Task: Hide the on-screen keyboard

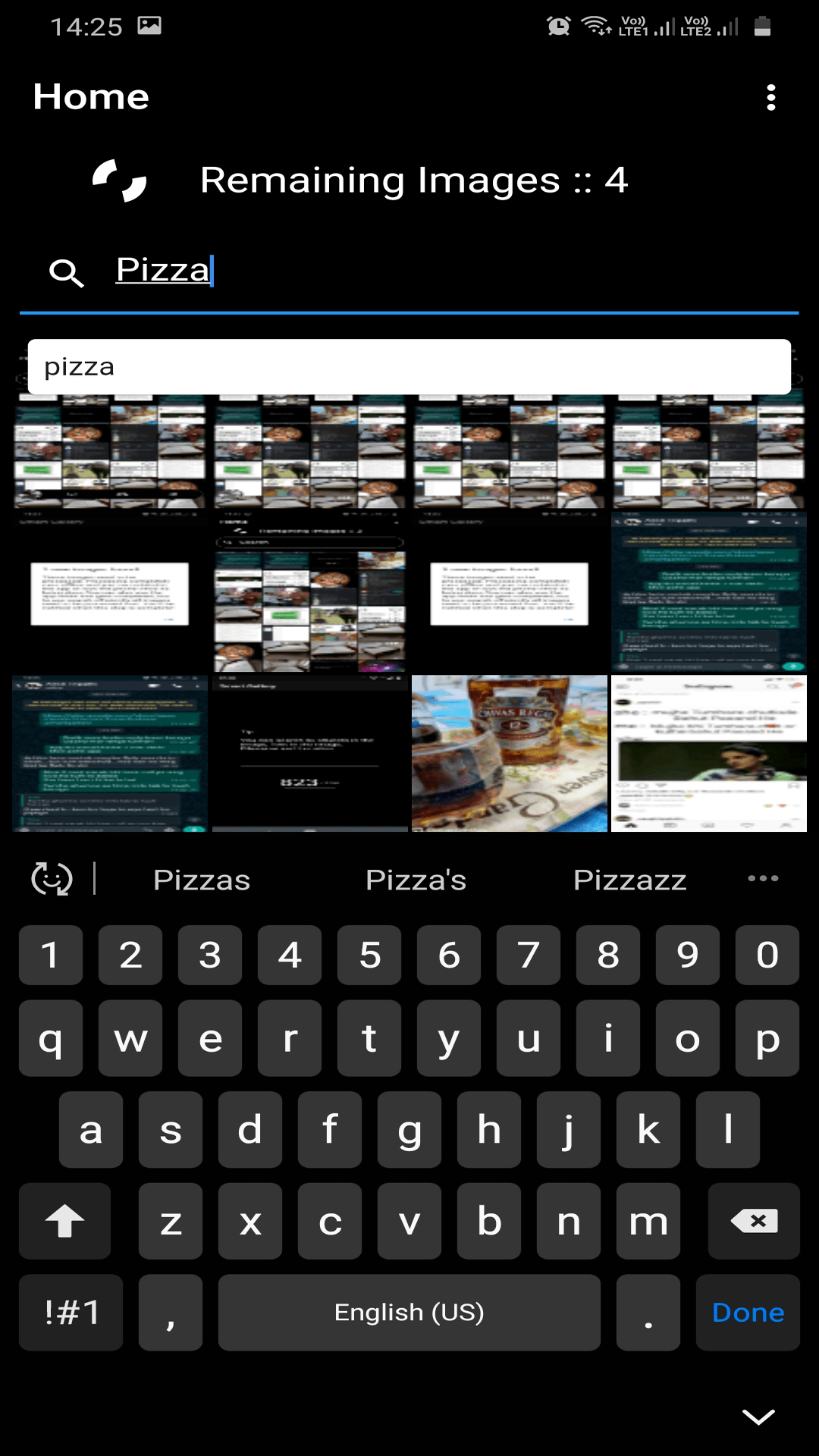Action: (x=758, y=1417)
